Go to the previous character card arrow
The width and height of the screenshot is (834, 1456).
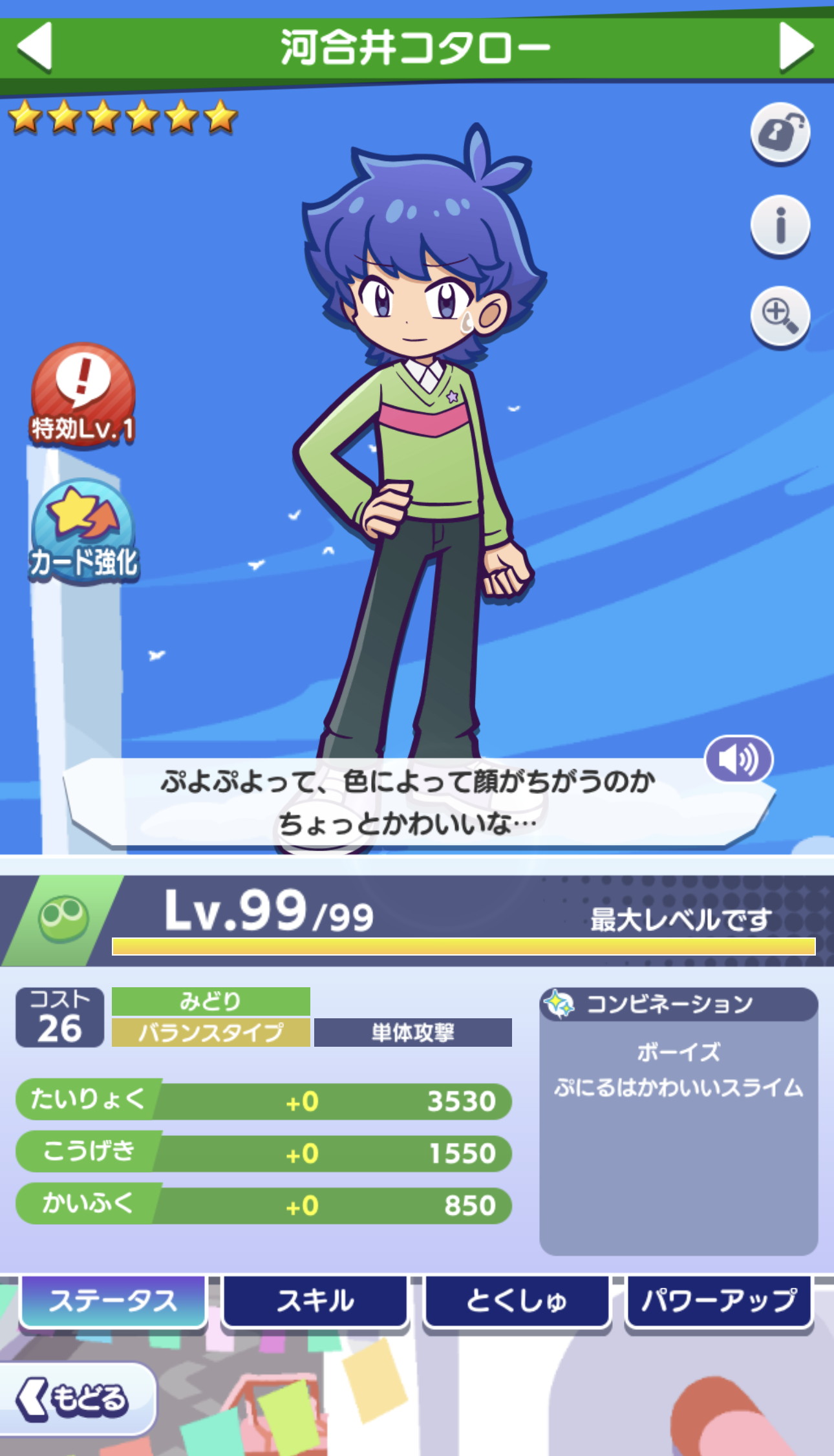click(34, 47)
